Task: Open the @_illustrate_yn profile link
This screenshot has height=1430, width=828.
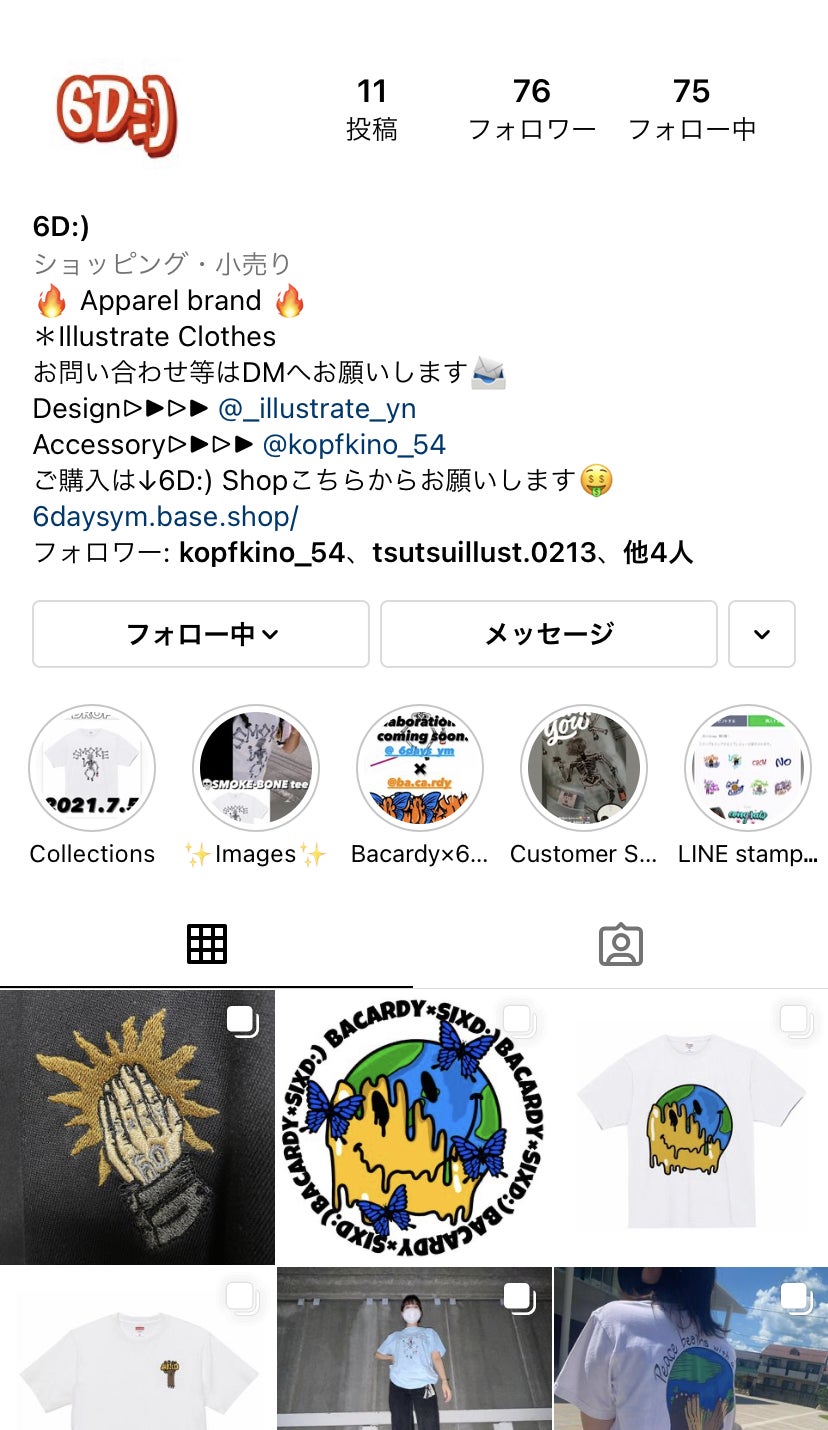Action: click(317, 408)
